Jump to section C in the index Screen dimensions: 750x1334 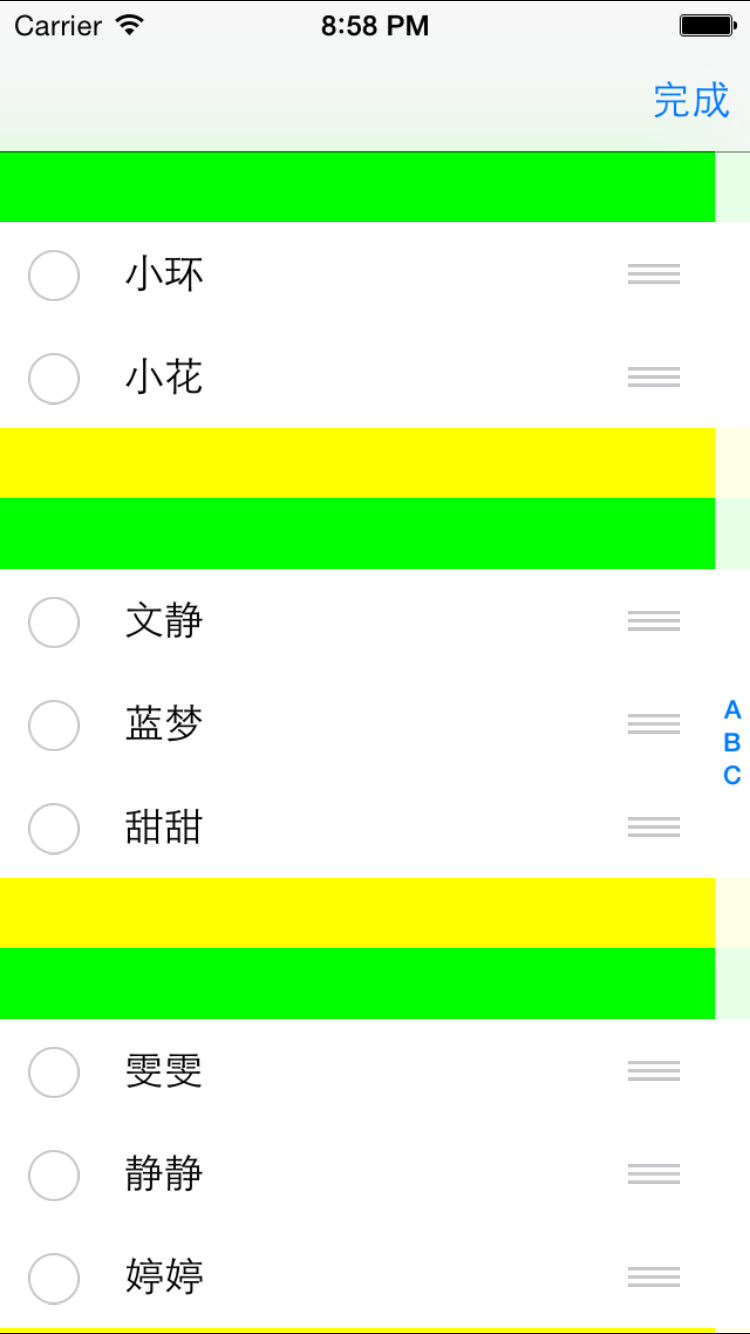[x=732, y=775]
